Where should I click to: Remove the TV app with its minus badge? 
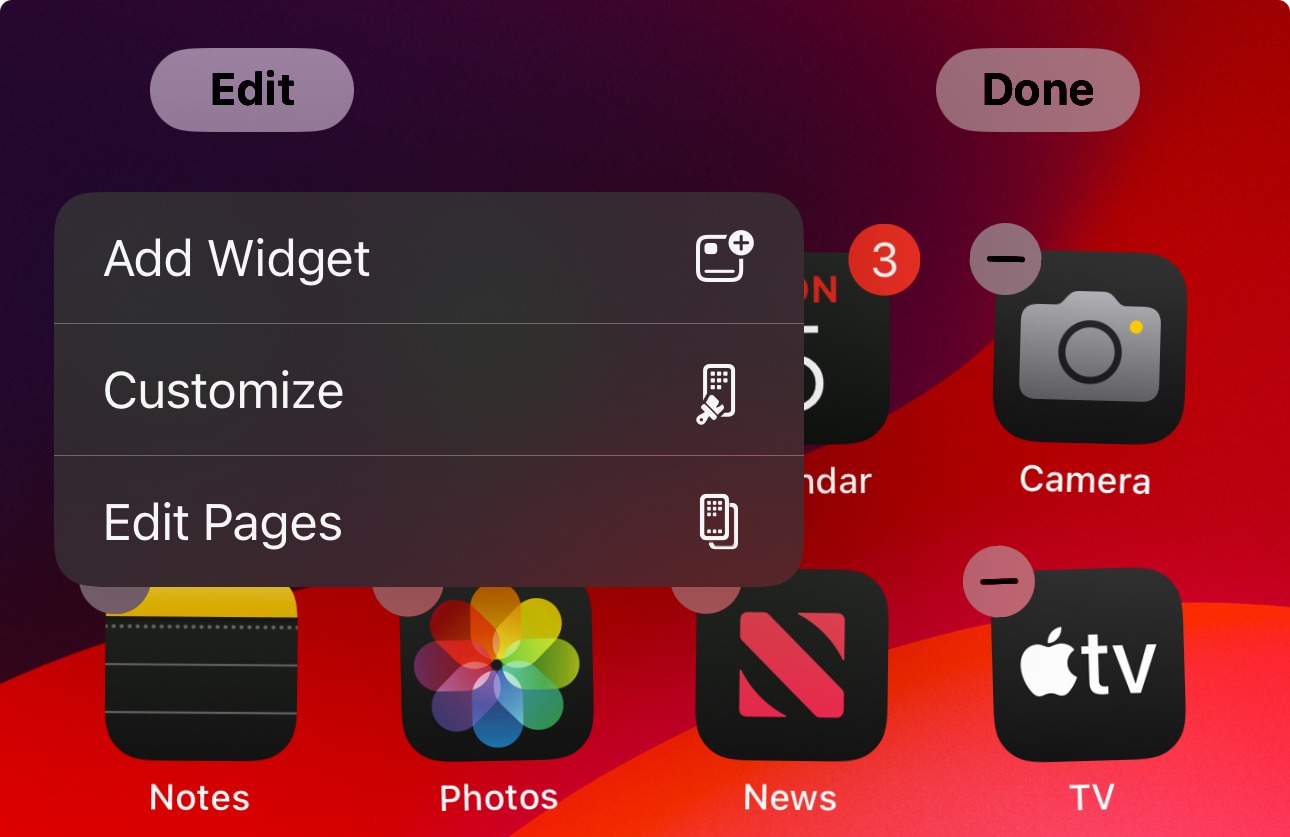point(998,581)
